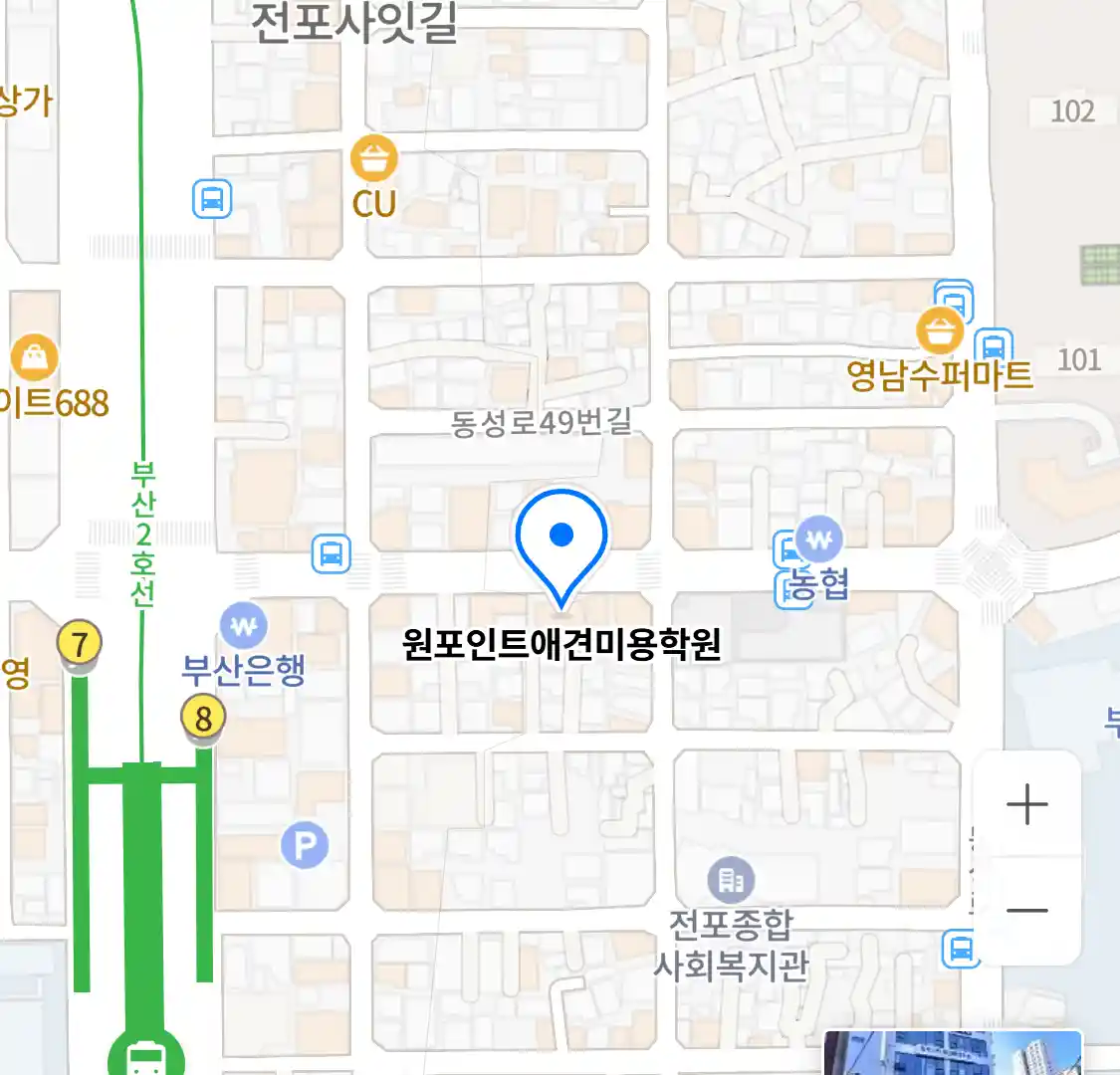Open the bus stop near CU

click(x=212, y=200)
